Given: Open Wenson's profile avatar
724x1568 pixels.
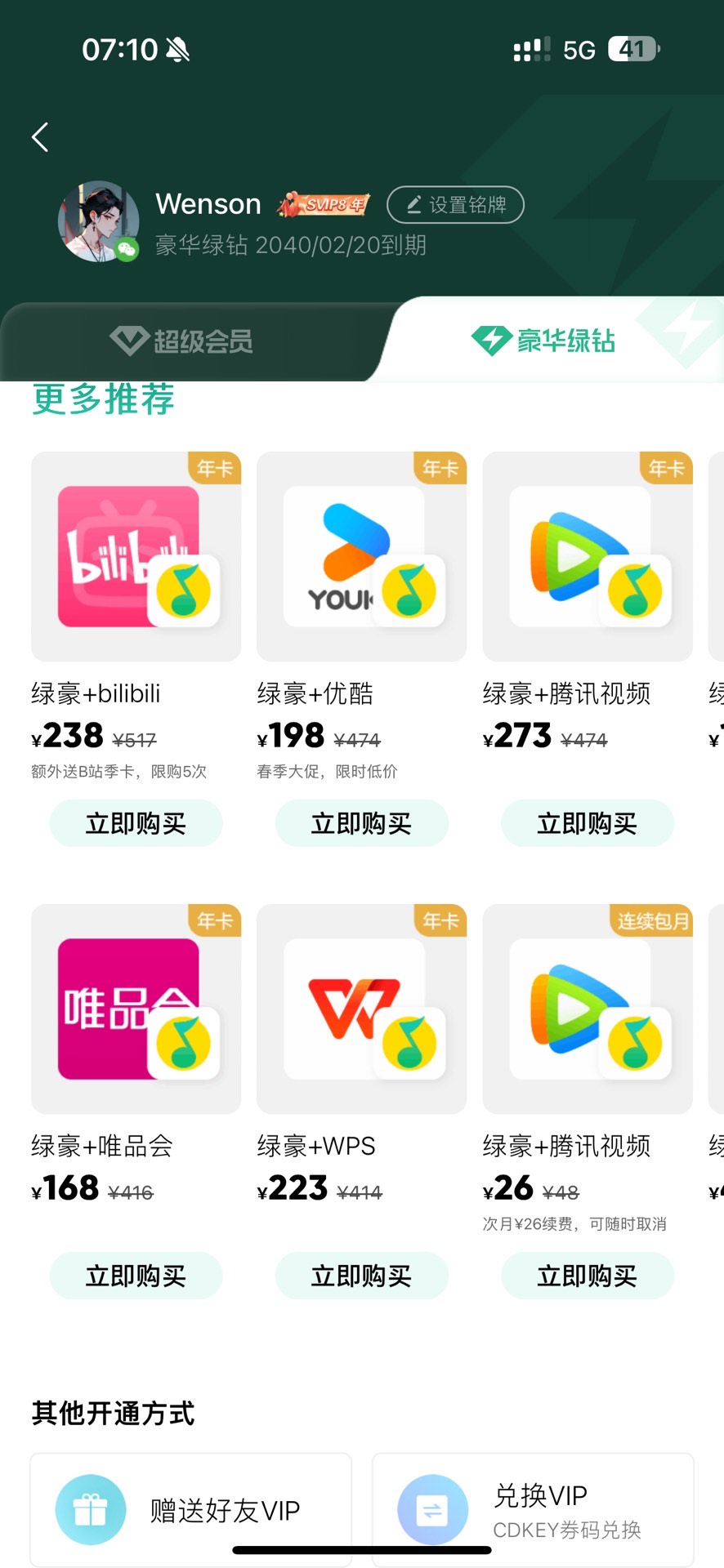Looking at the screenshot, I should (x=98, y=221).
